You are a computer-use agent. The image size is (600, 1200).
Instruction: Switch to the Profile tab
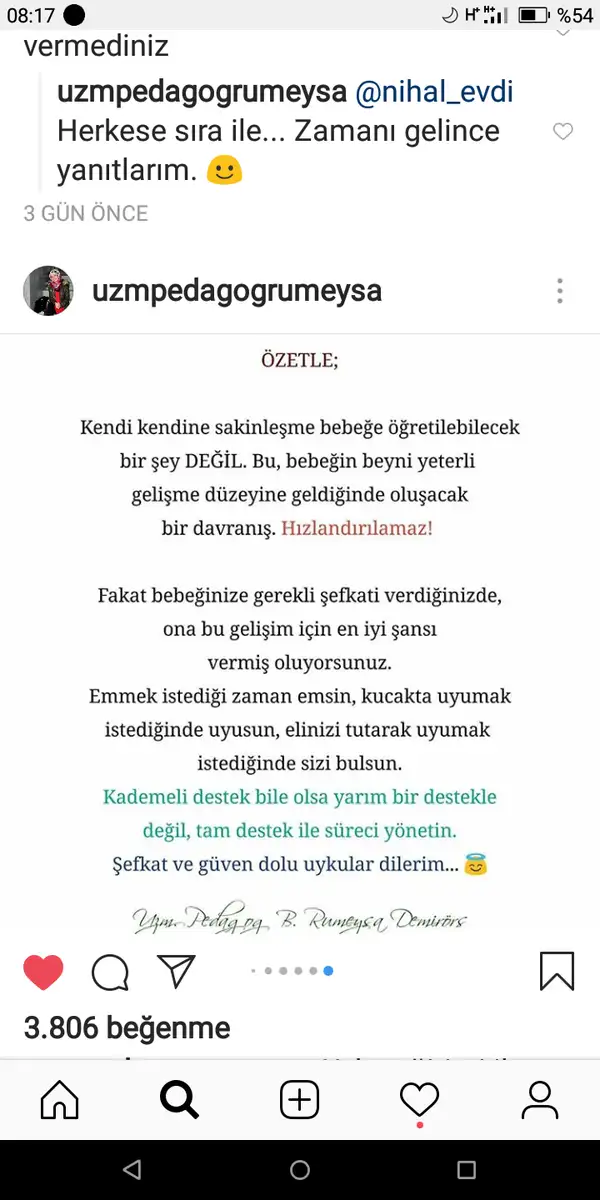tap(540, 1100)
